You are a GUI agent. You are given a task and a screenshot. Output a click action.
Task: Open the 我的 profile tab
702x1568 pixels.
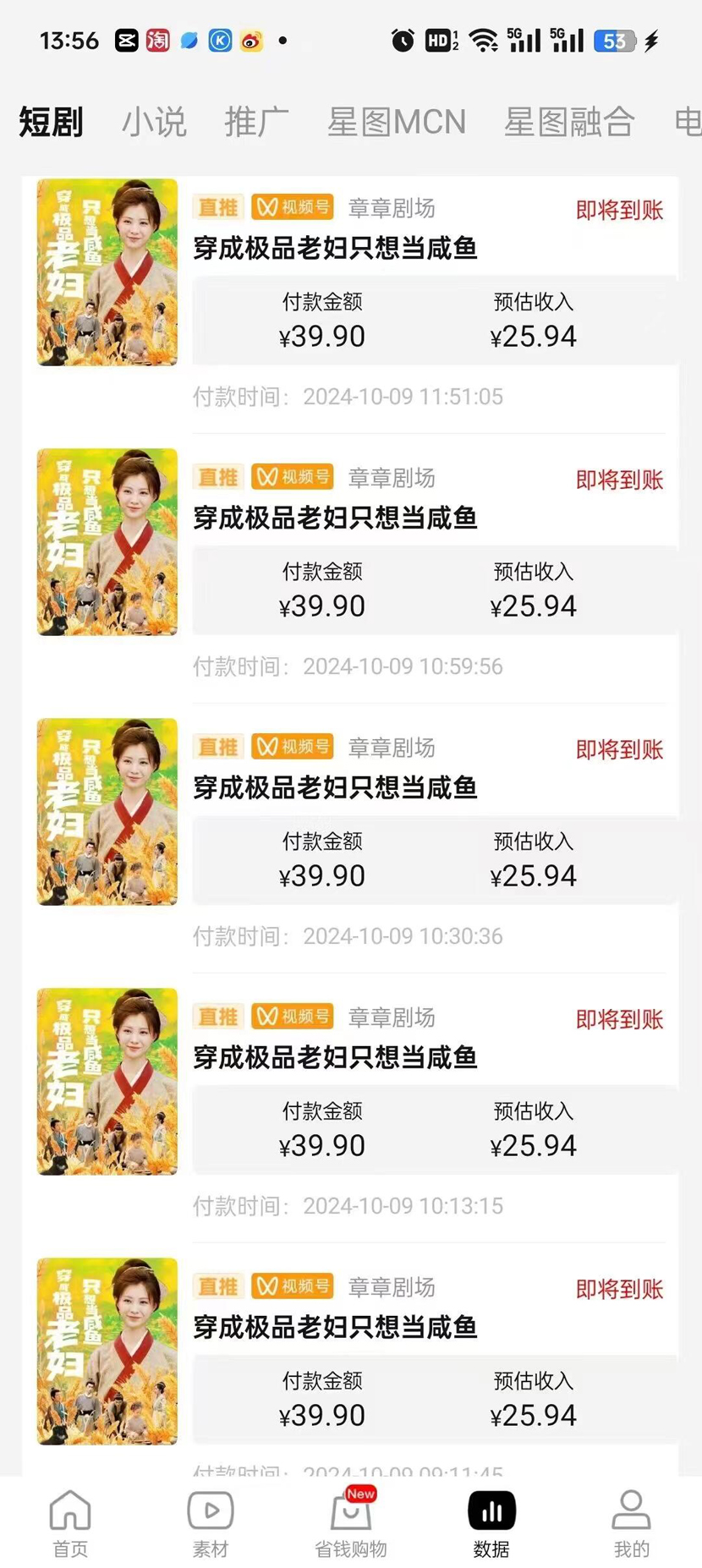(631, 1523)
